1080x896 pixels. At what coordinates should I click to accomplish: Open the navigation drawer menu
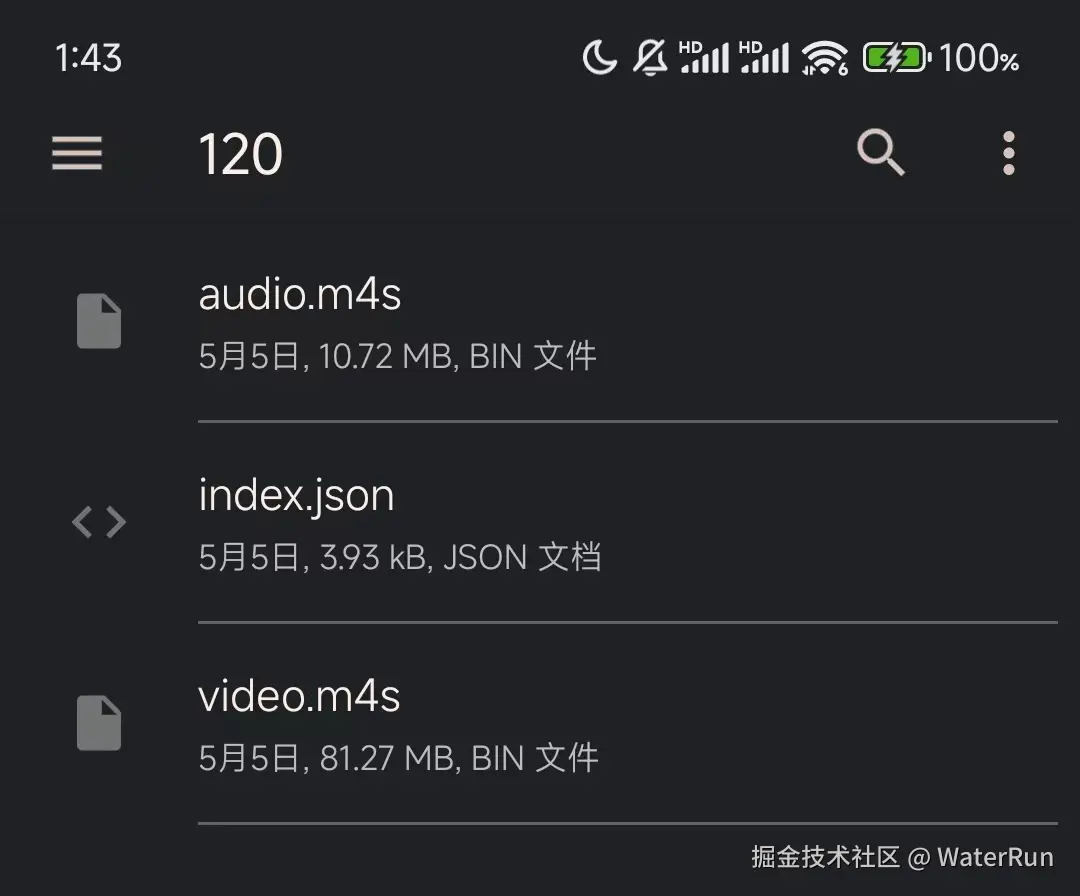[x=77, y=153]
